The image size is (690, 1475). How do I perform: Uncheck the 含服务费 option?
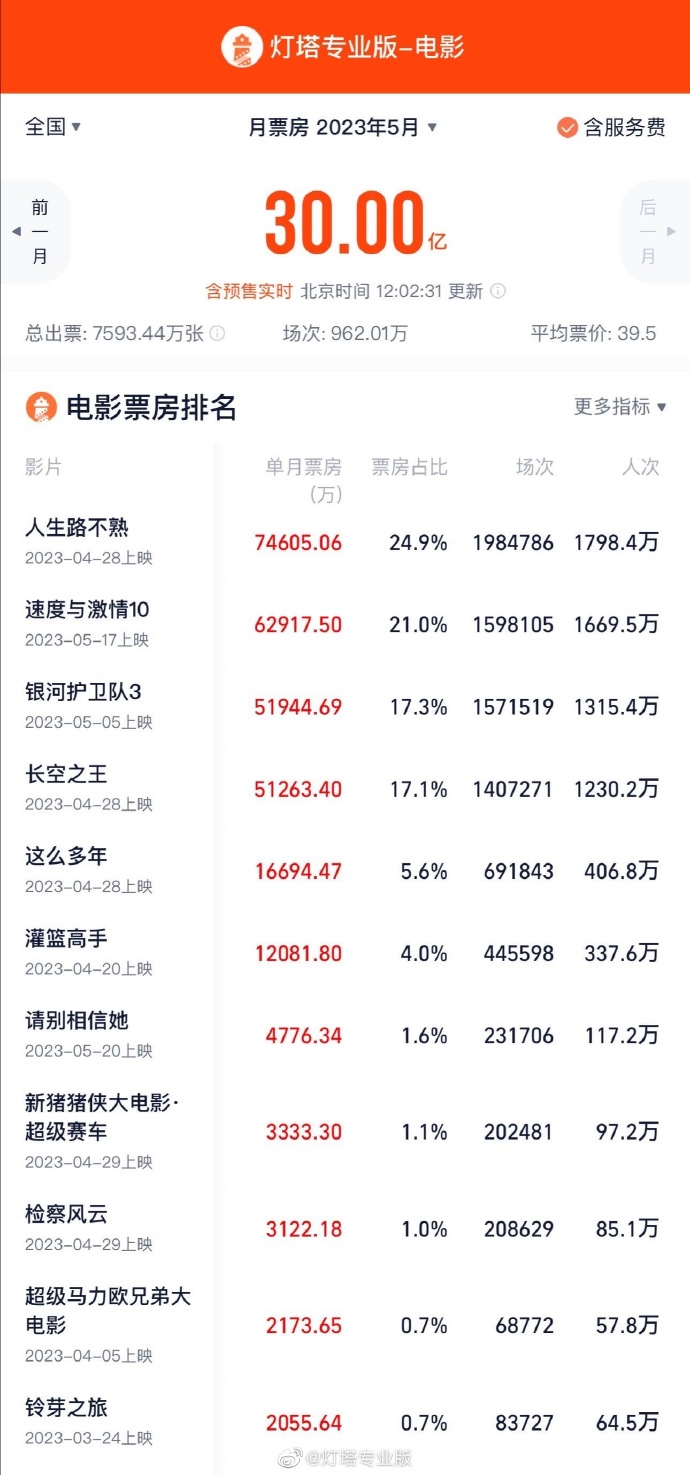[611, 127]
